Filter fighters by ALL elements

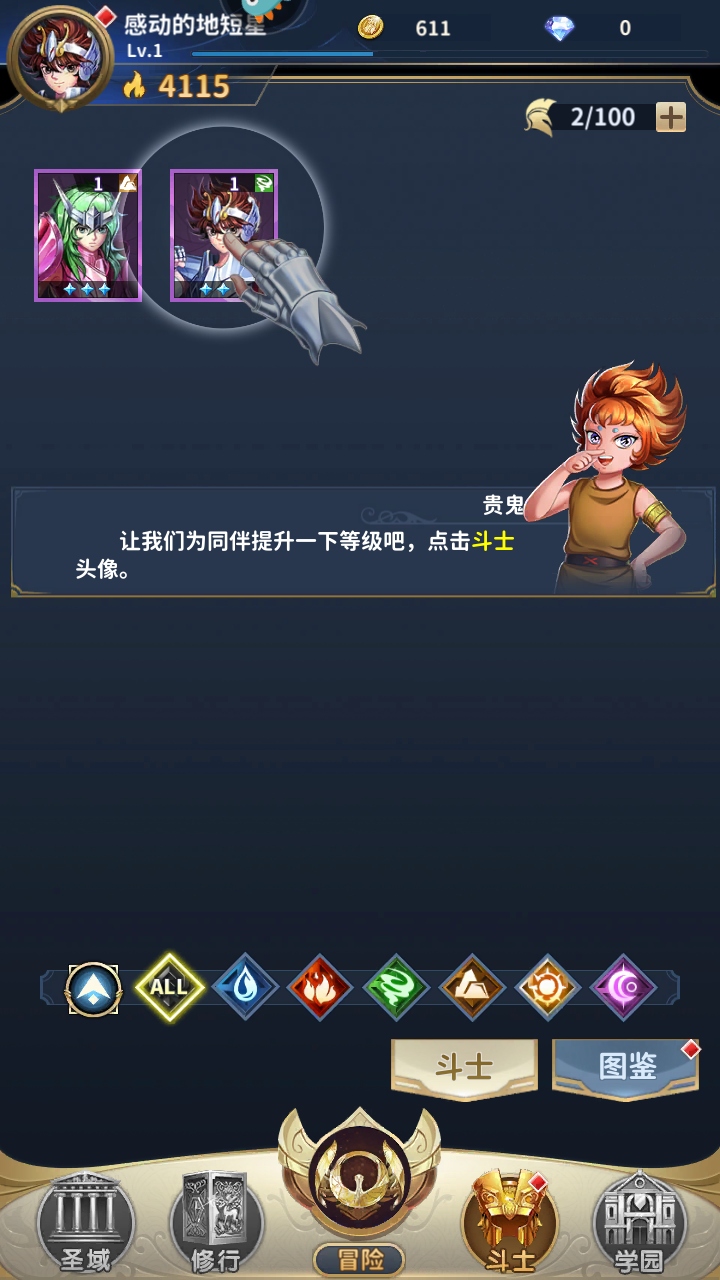coord(169,988)
